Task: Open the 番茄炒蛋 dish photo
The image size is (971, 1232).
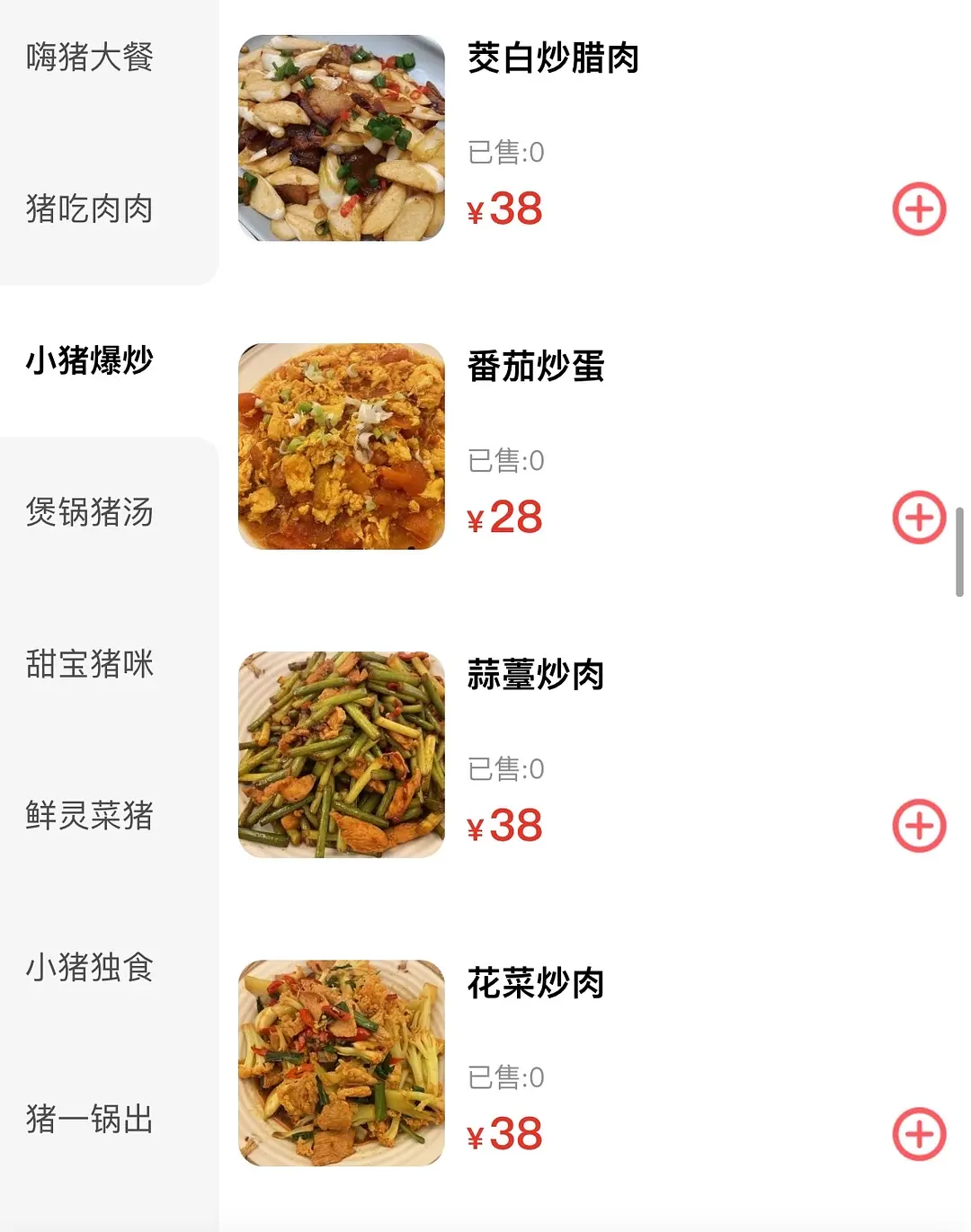Action: point(342,447)
